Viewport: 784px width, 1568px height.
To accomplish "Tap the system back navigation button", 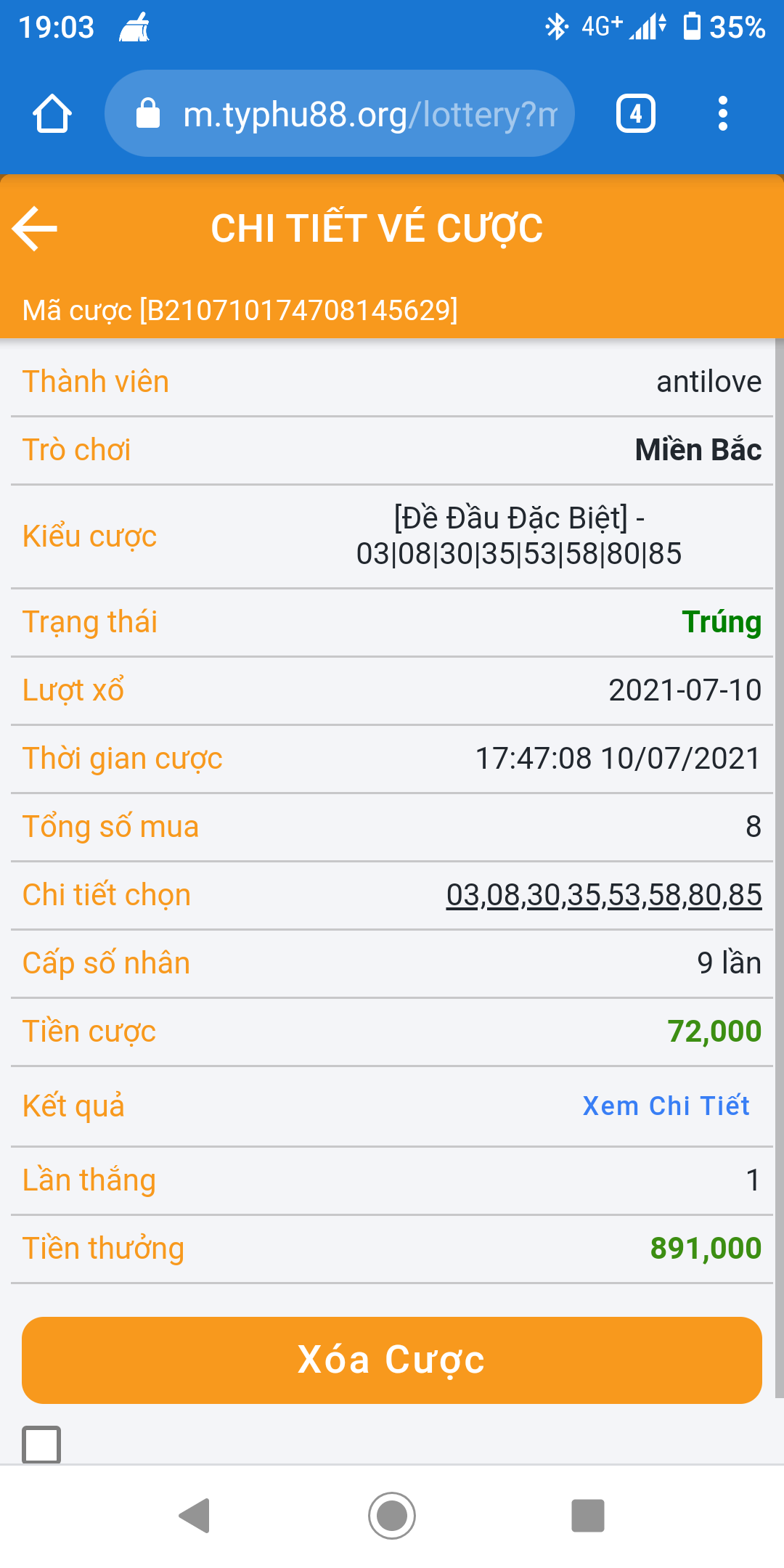I will click(x=195, y=1516).
